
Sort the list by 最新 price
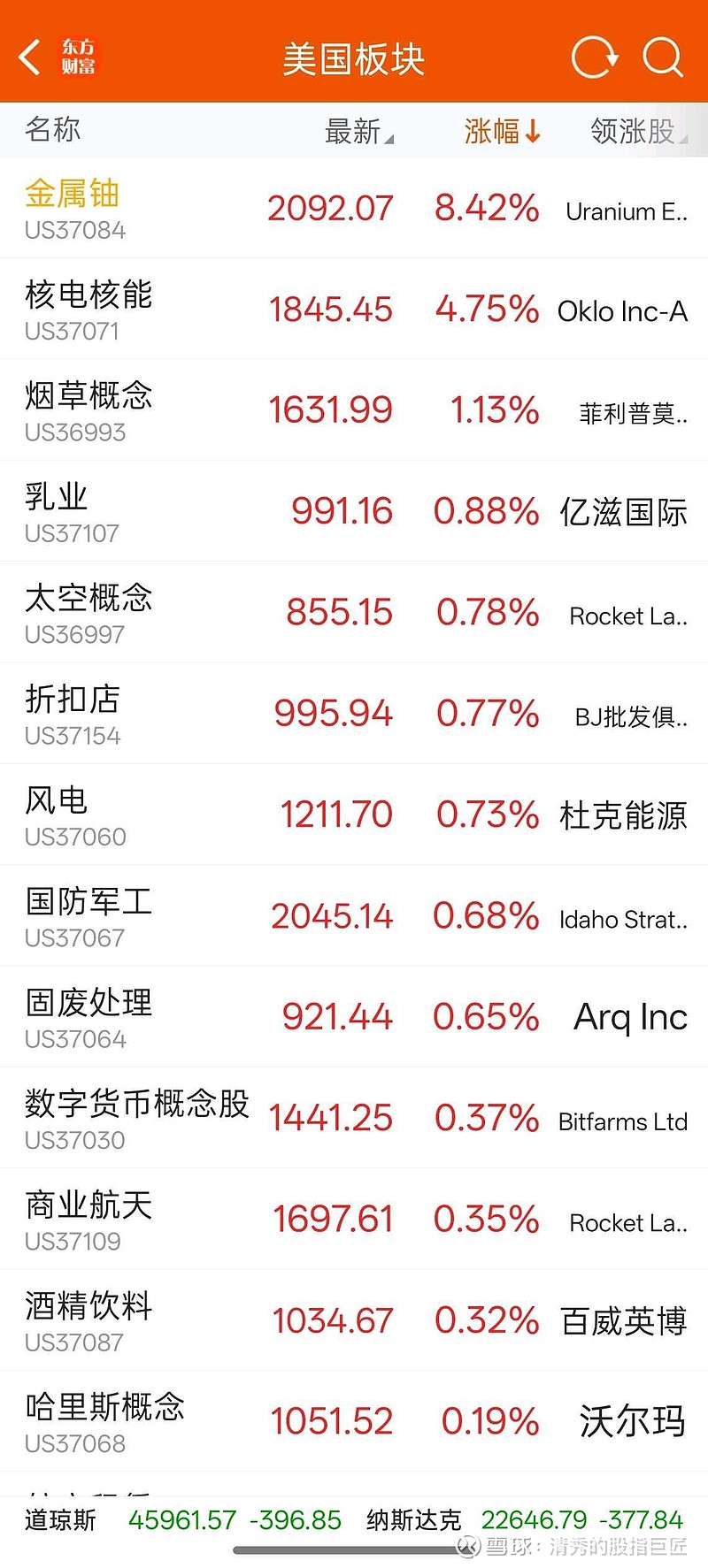pyautogui.click(x=358, y=131)
